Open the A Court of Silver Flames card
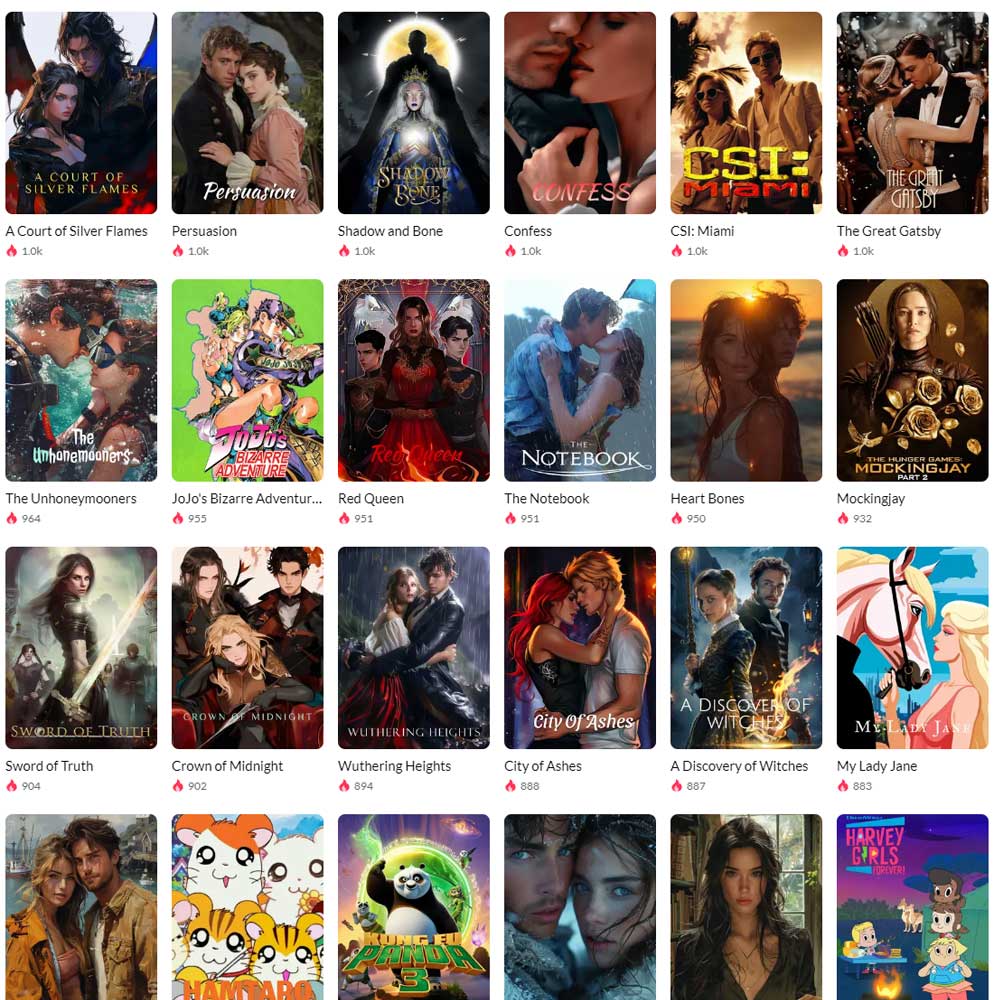Screen dimensions: 1000x1000 click(x=81, y=113)
